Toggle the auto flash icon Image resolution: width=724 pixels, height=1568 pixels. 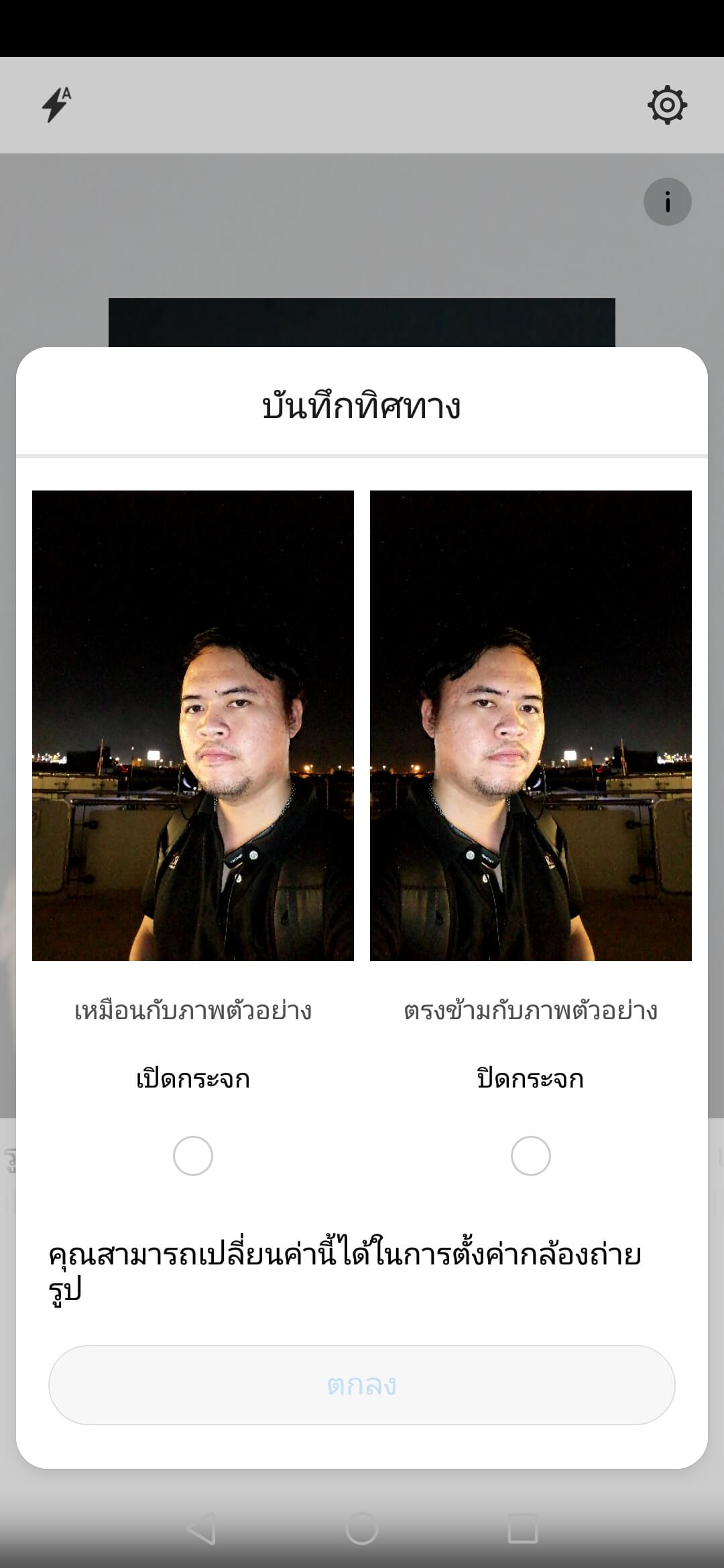(56, 105)
